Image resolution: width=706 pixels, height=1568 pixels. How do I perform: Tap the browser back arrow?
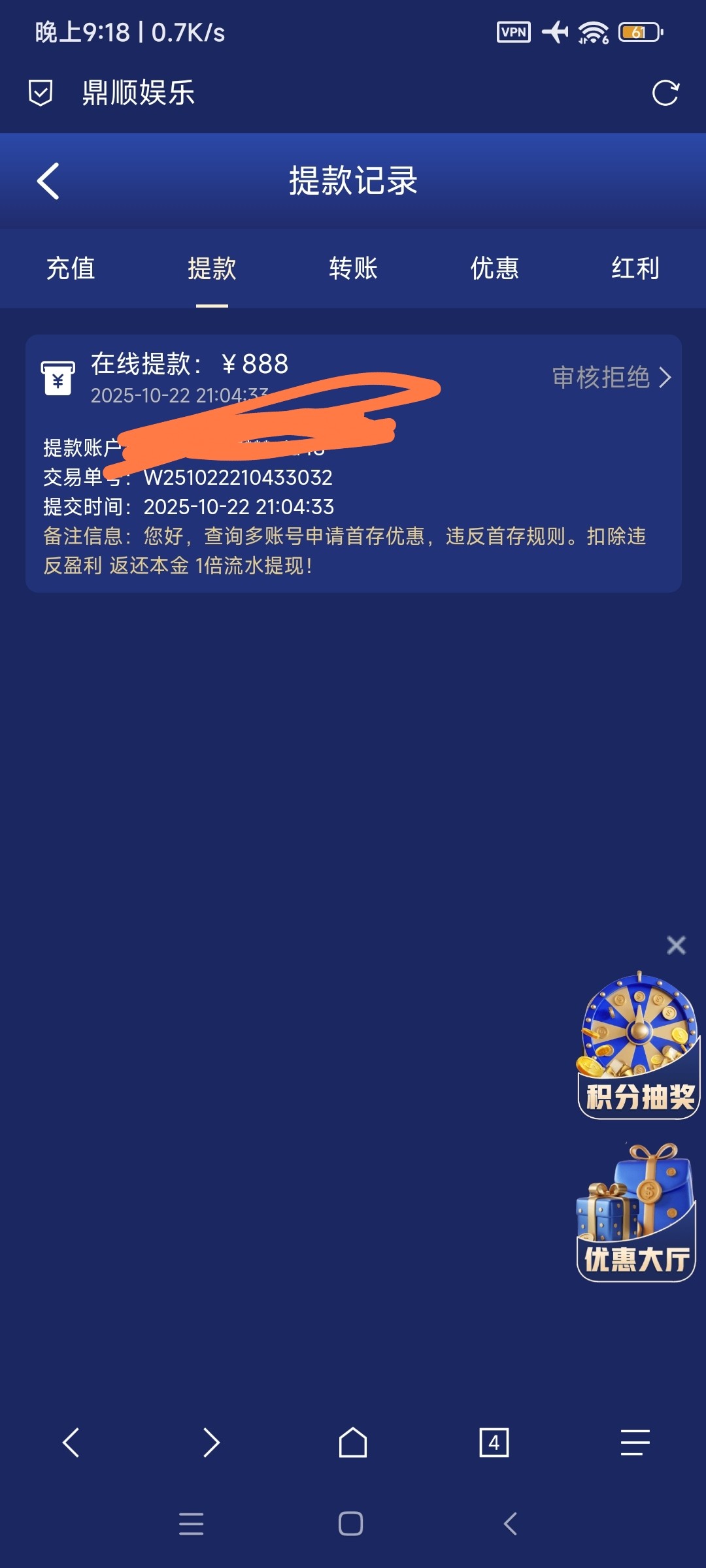pos(71,1443)
